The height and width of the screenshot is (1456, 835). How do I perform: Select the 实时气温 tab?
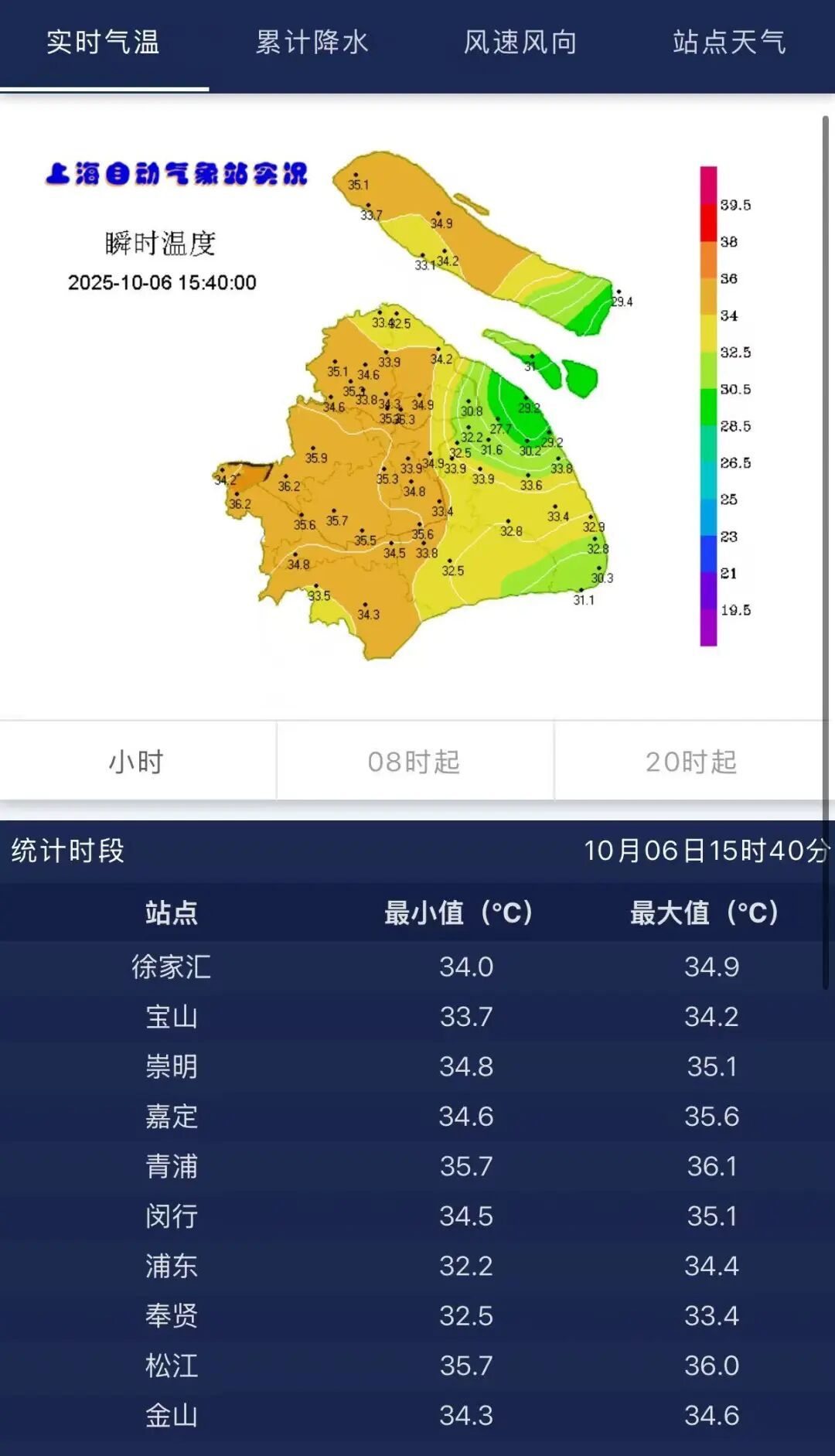104,43
